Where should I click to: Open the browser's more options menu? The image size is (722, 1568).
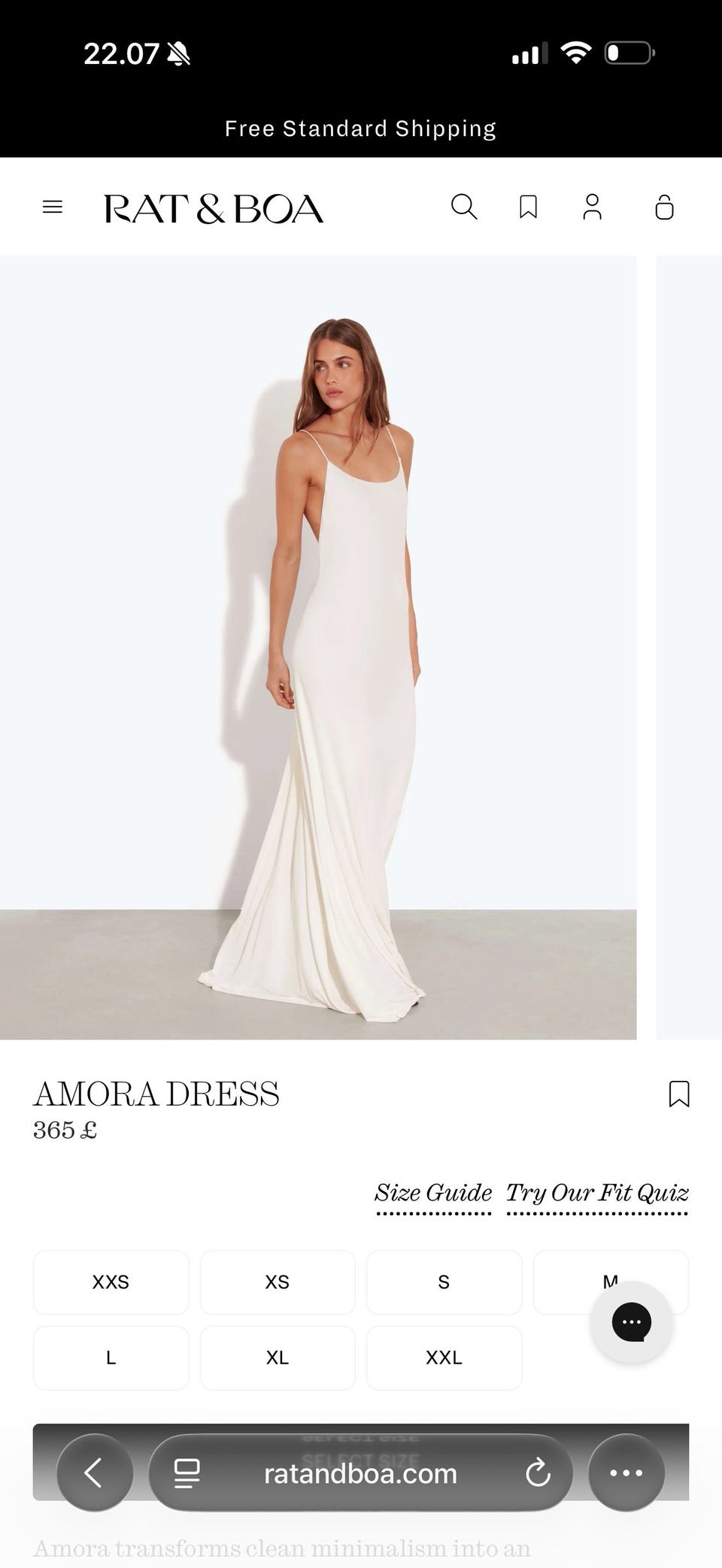(626, 1473)
